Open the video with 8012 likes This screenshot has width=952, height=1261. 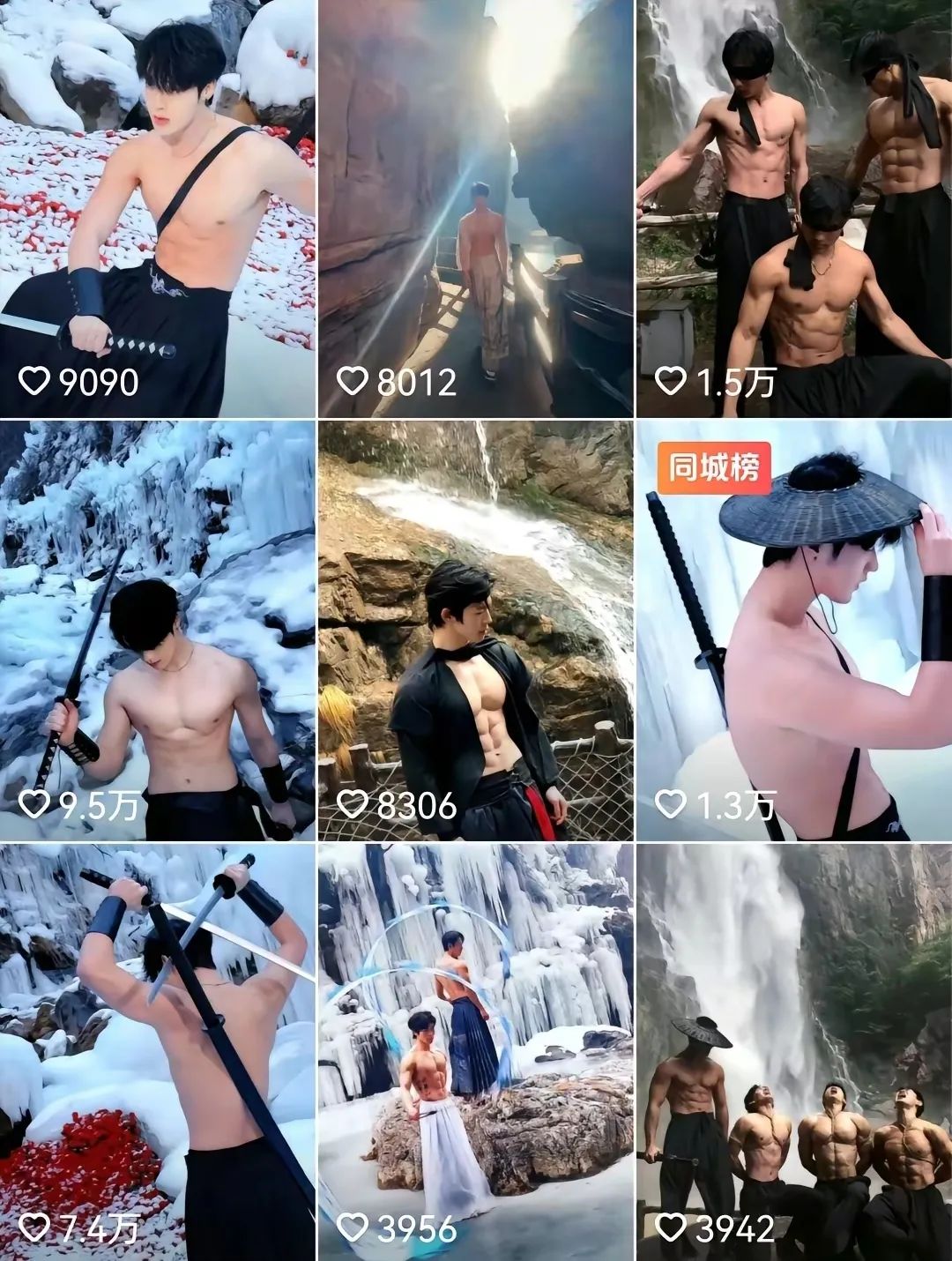(x=476, y=208)
